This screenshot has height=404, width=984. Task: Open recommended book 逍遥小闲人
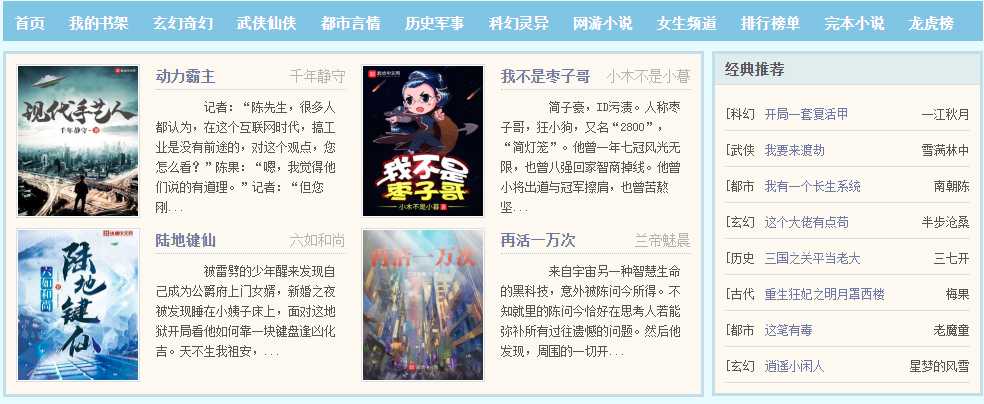tap(794, 366)
